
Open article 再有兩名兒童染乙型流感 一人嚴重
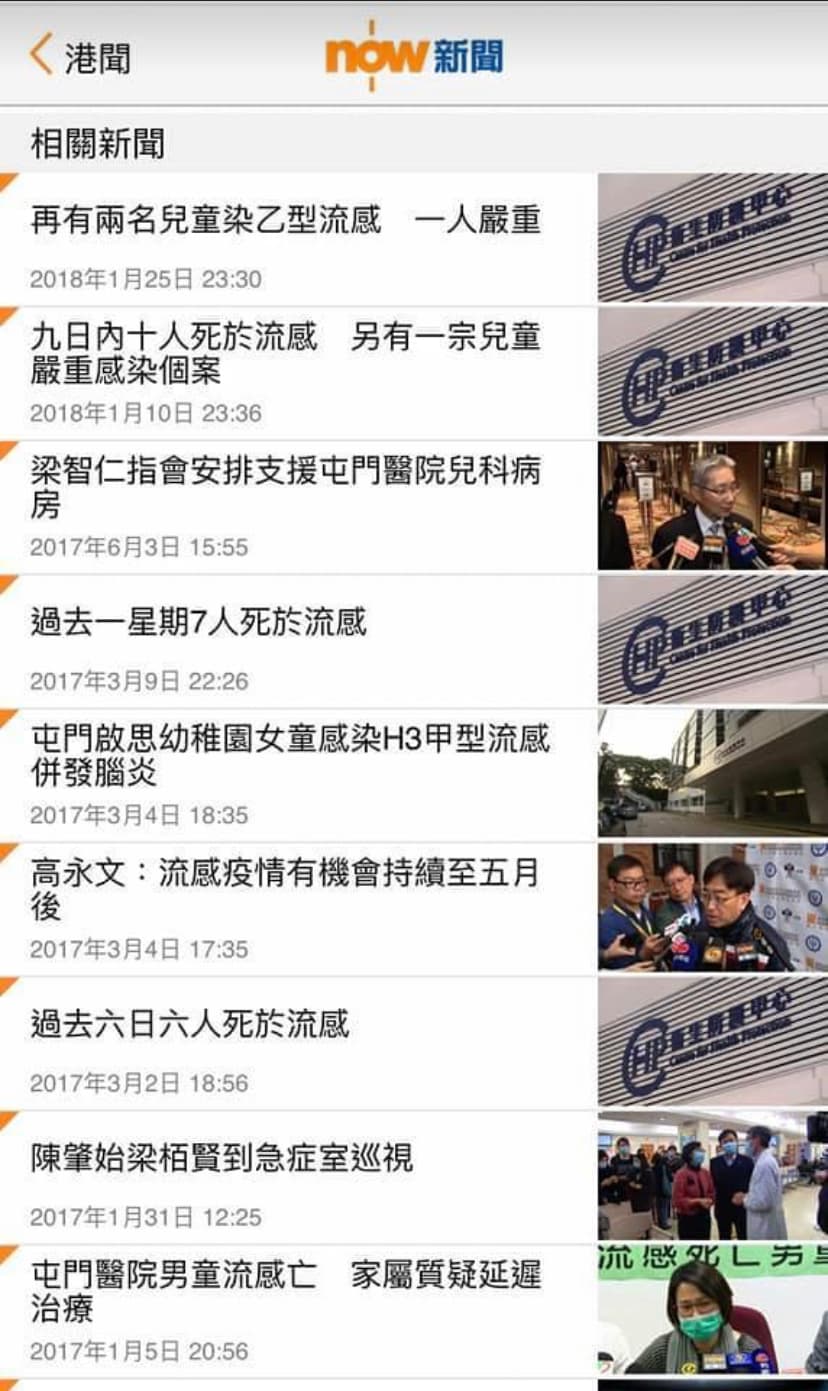point(414,239)
